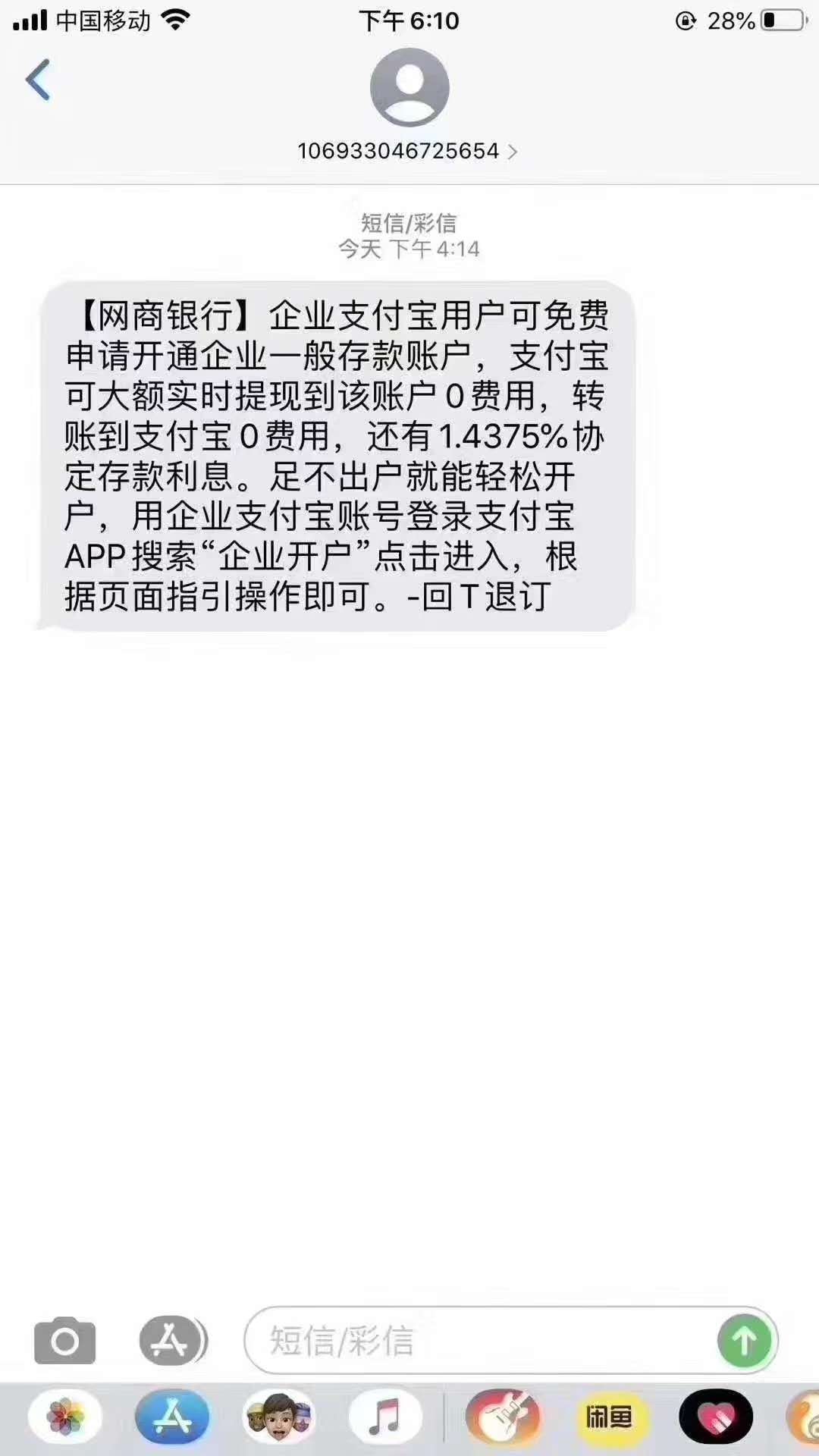Image resolution: width=819 pixels, height=1456 pixels.
Task: Open the heart Digital Touch app in the drawer
Action: 715,1417
